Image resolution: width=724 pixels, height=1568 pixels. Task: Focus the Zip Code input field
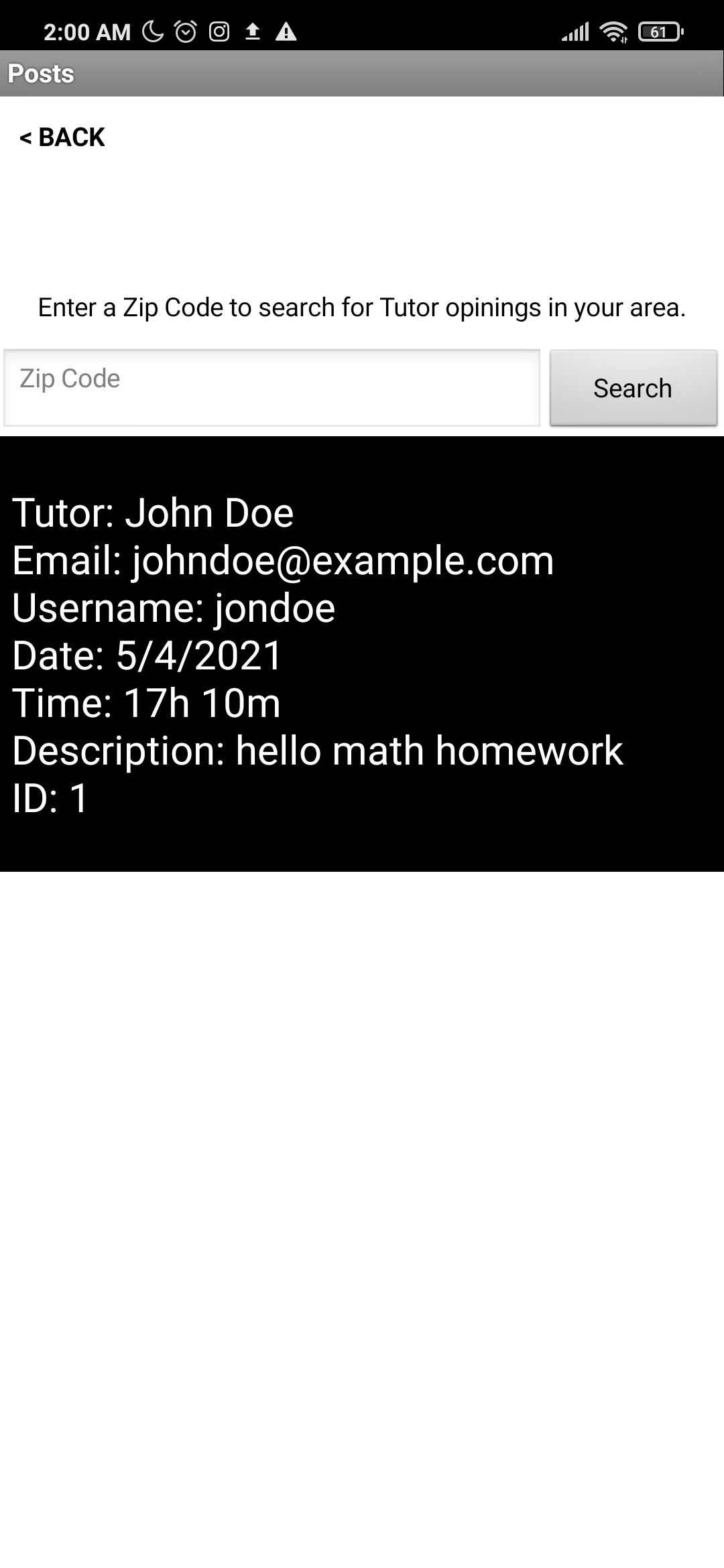pos(271,387)
